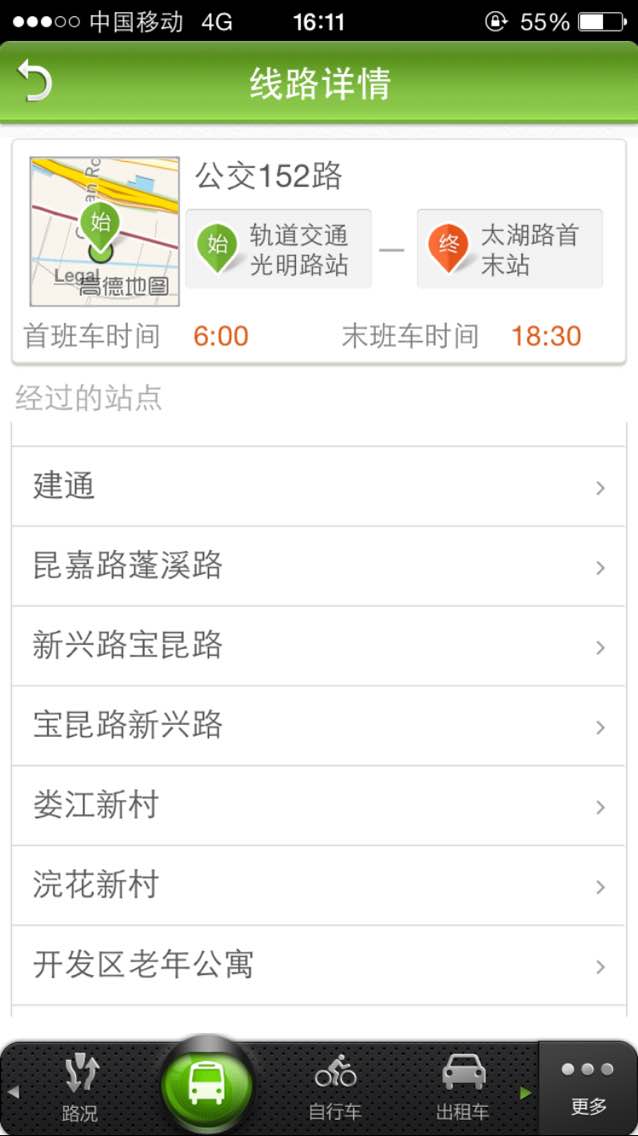Open the 娄江新村 stop
638x1136 pixels.
coord(319,806)
